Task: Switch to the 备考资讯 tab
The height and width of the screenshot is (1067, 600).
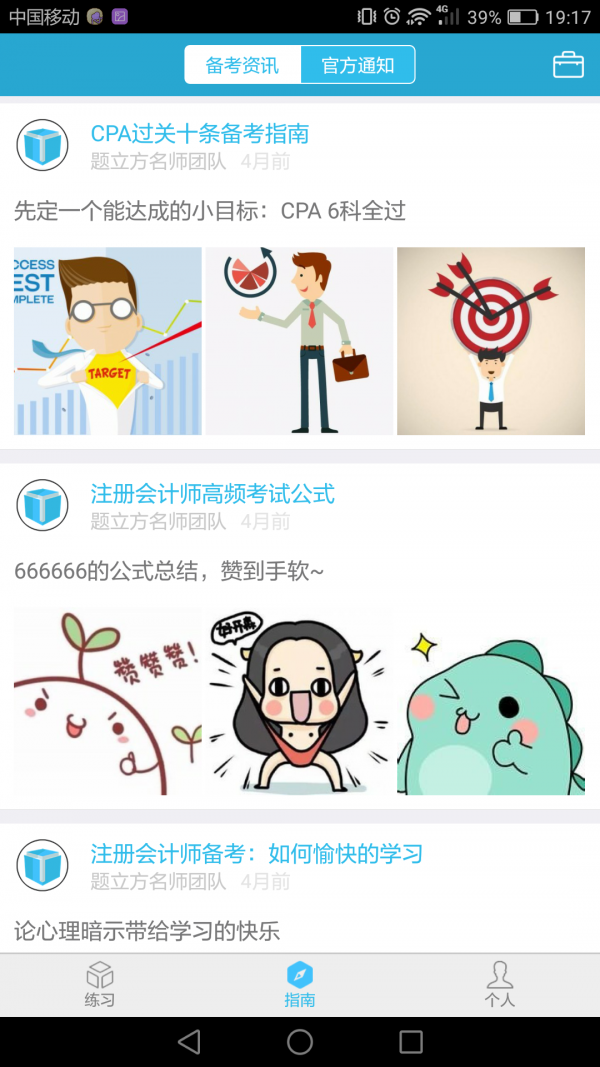Action: click(x=242, y=66)
